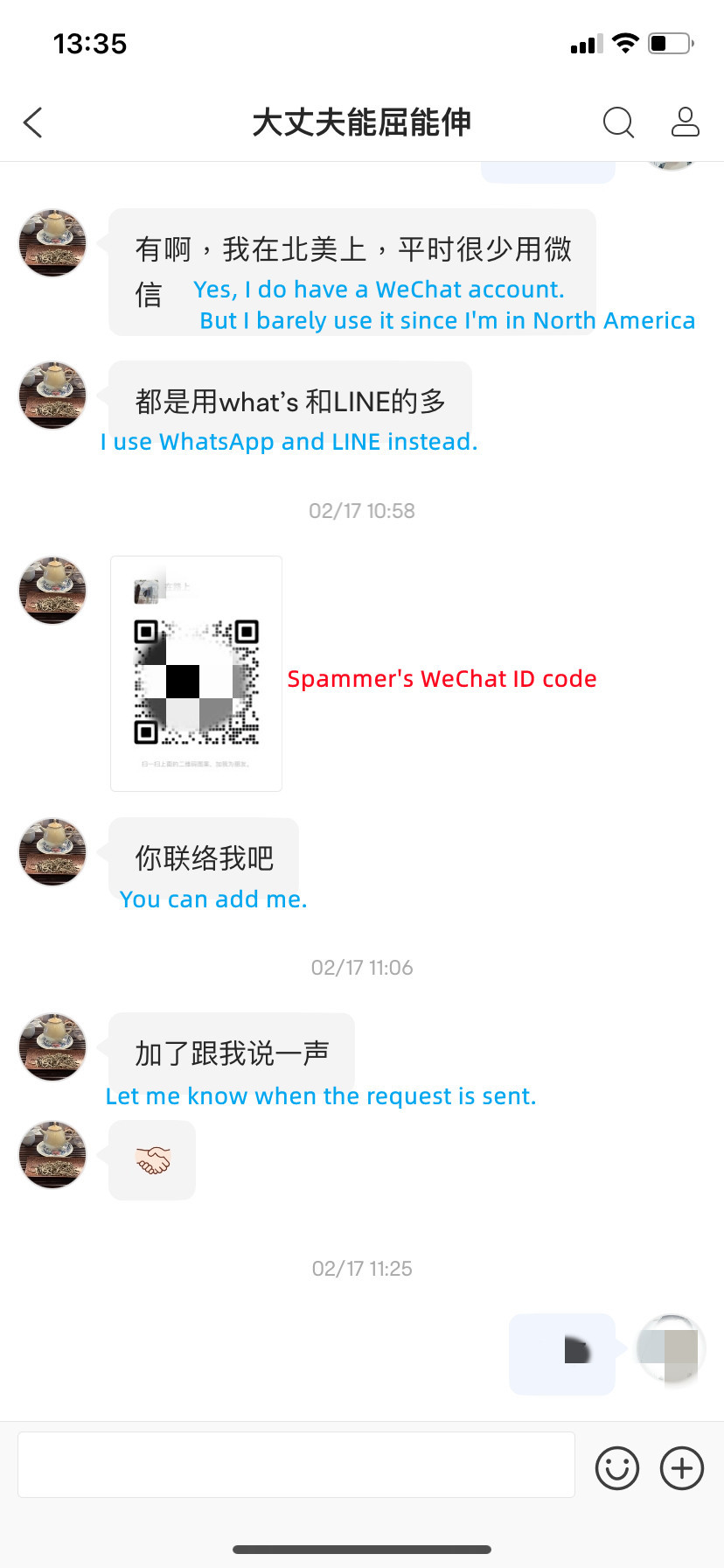Tap the sender's avatar beside 你联络我吧
The image size is (724, 1568).
(53, 852)
